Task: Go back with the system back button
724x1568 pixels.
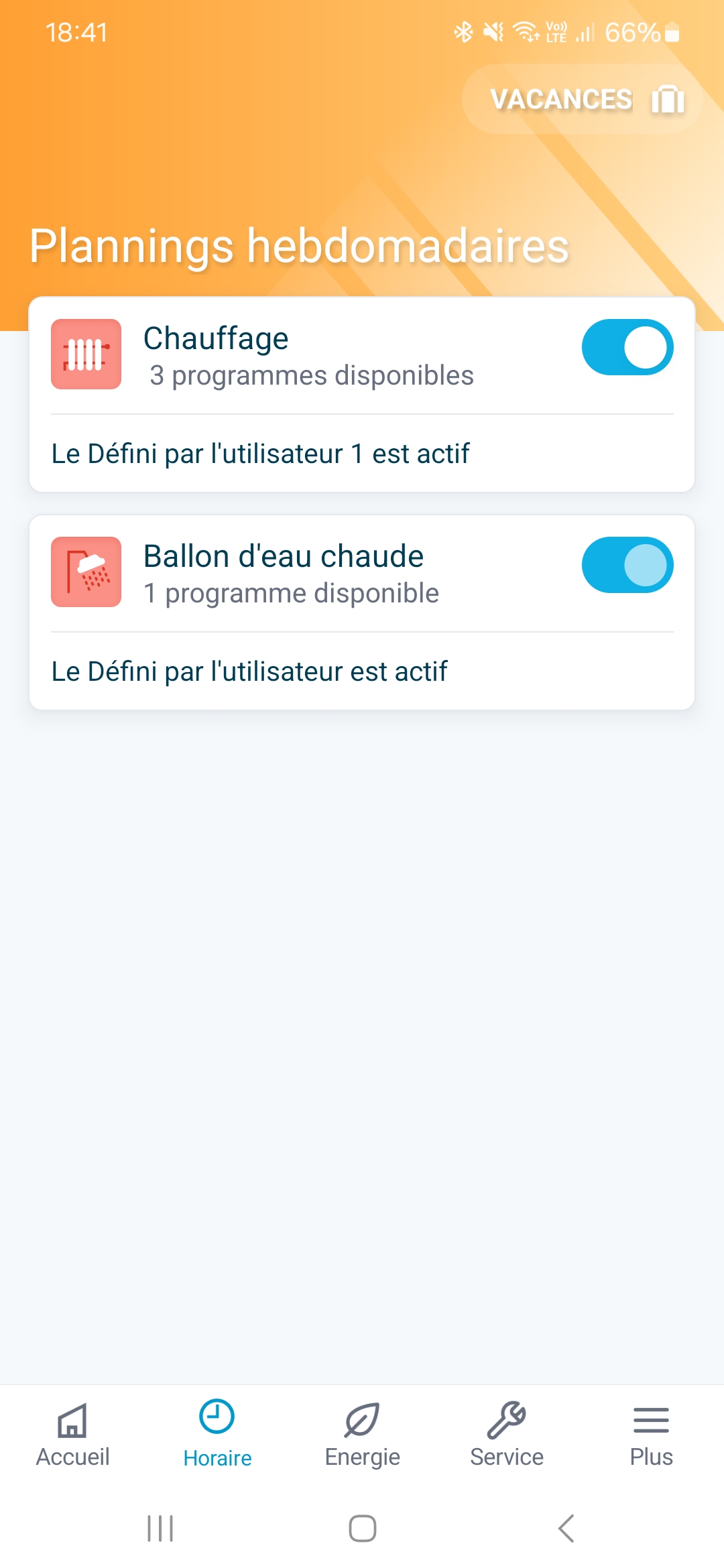Action: point(566,1528)
